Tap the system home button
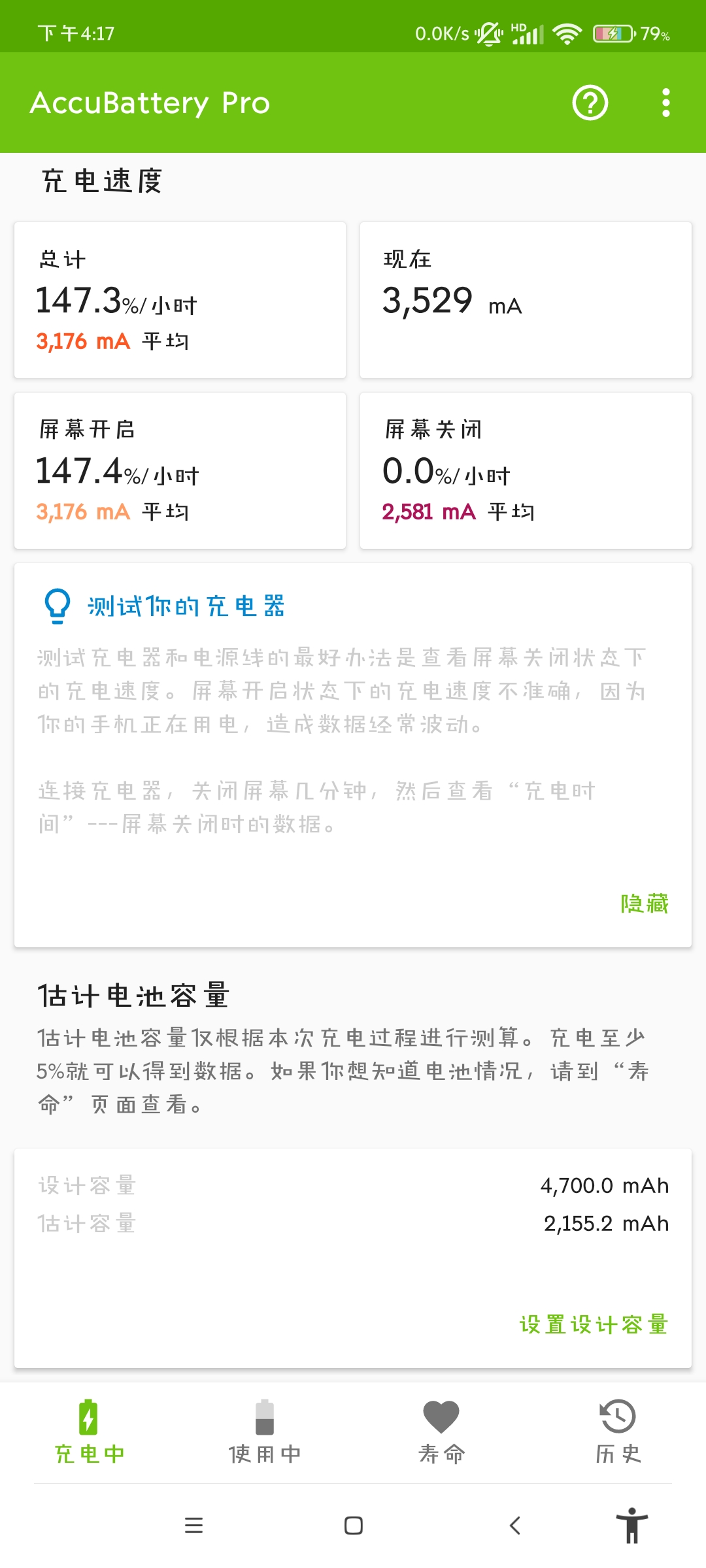Viewport: 706px width, 1568px height. click(354, 1526)
